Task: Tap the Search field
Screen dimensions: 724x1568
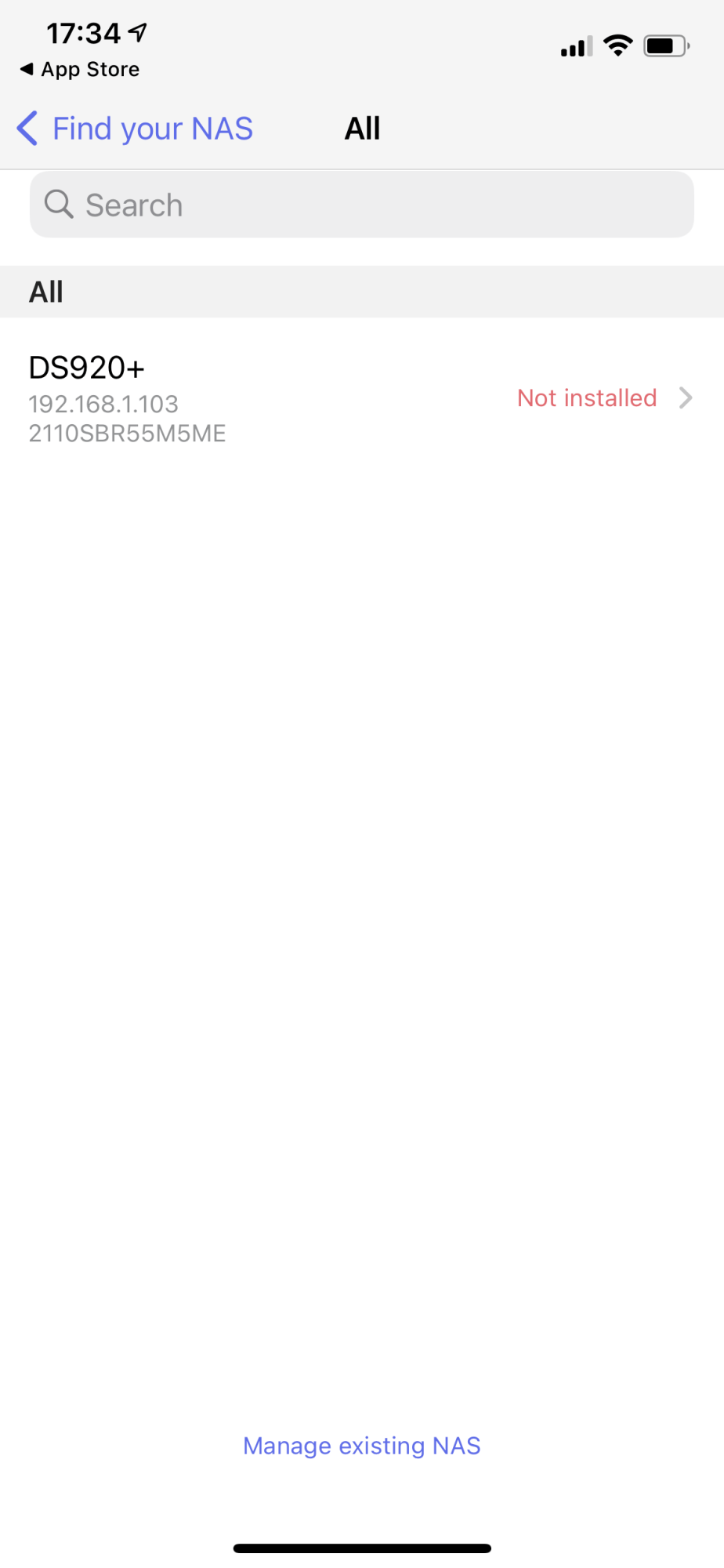Action: tap(361, 205)
